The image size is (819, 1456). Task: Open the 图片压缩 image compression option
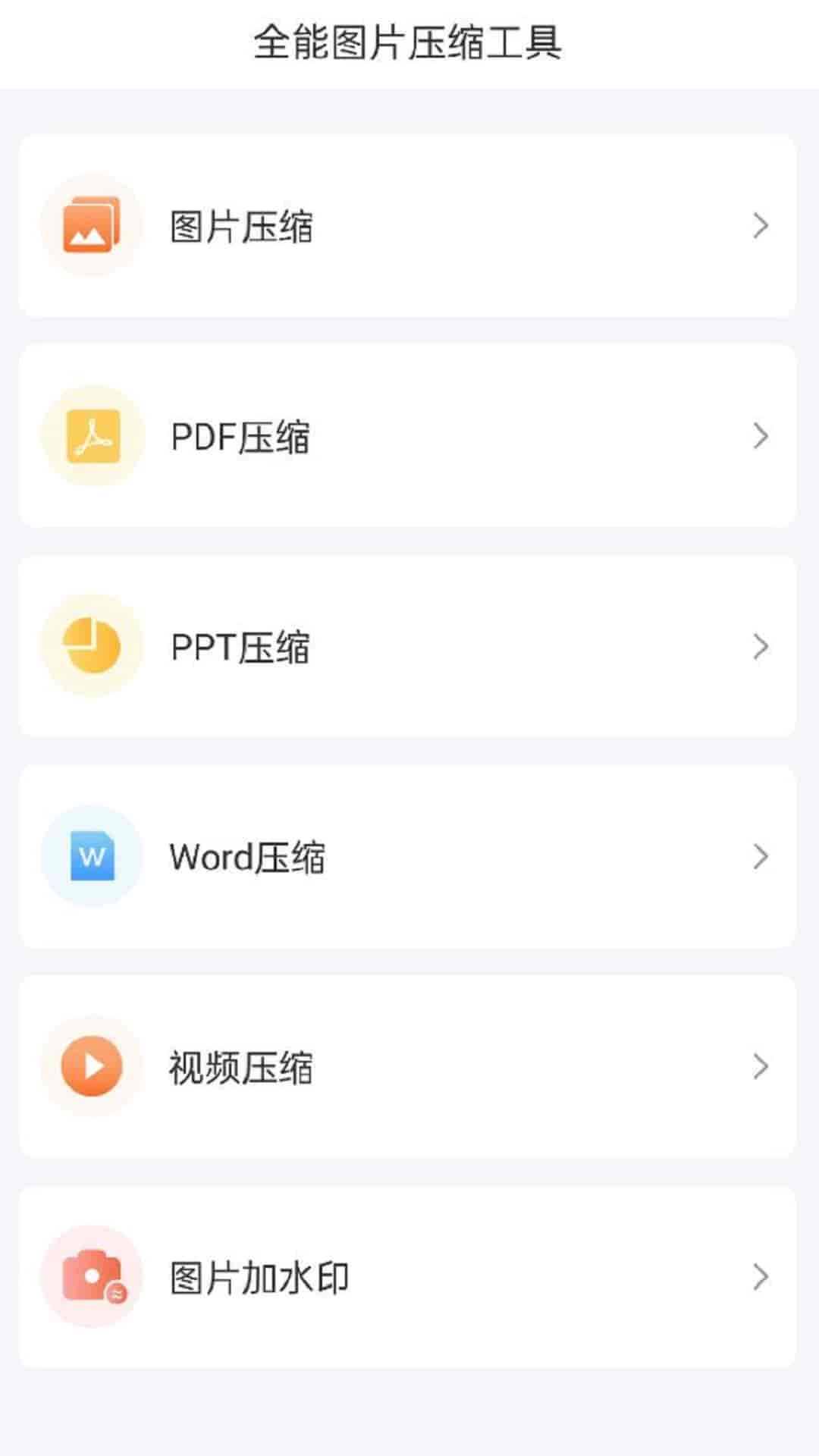(407, 226)
